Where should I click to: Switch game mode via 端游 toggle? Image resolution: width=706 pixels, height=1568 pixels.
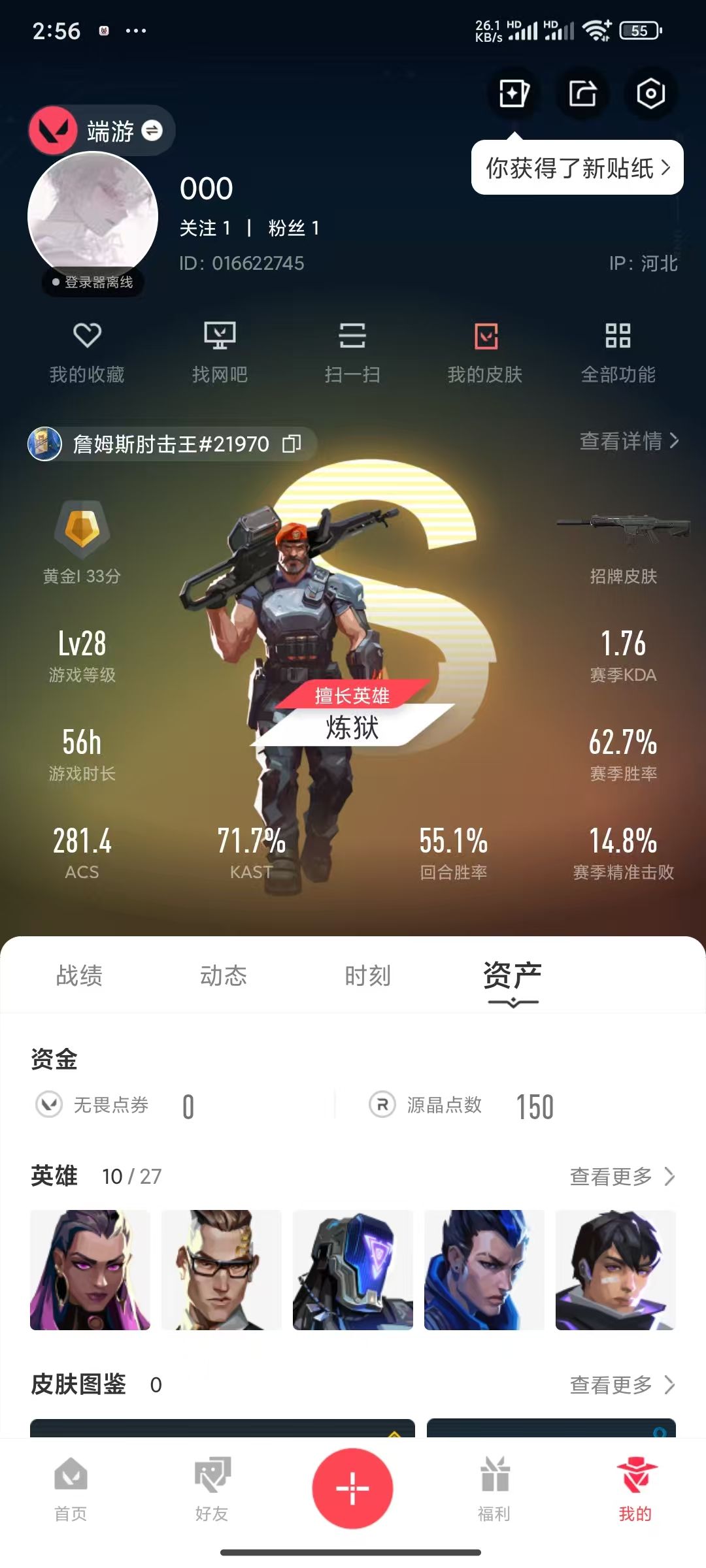click(102, 131)
